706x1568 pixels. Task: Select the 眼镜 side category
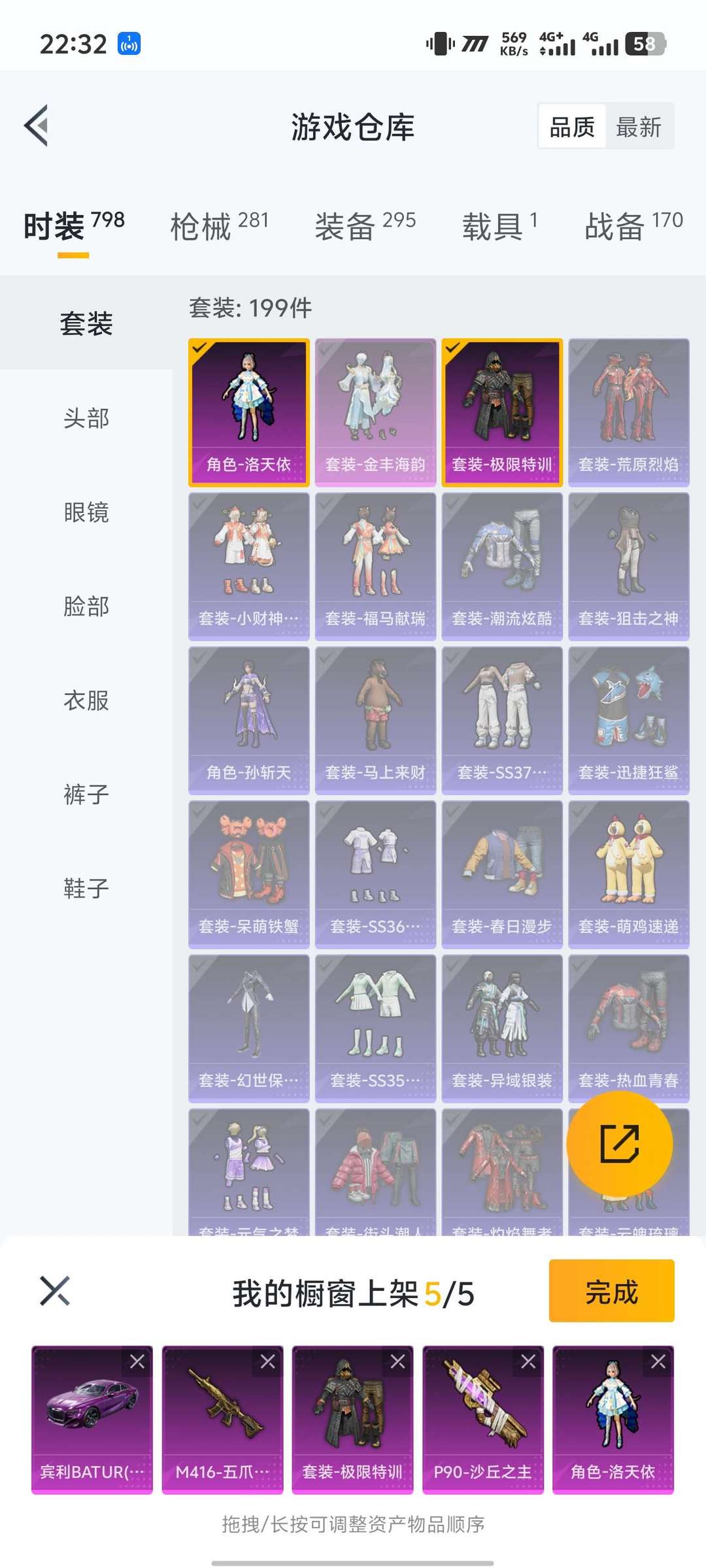[x=86, y=512]
